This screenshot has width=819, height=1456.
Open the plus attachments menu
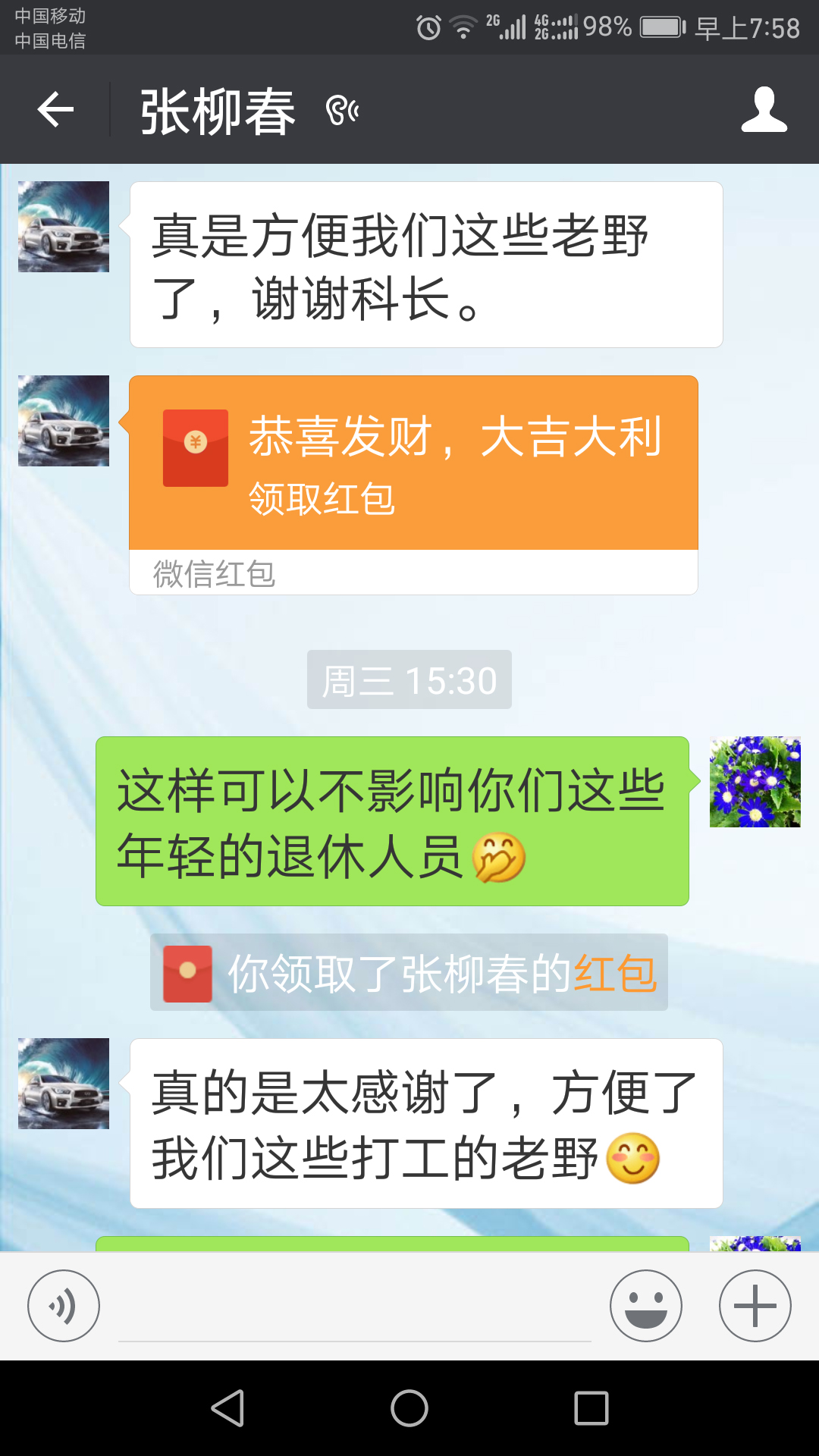(755, 1306)
